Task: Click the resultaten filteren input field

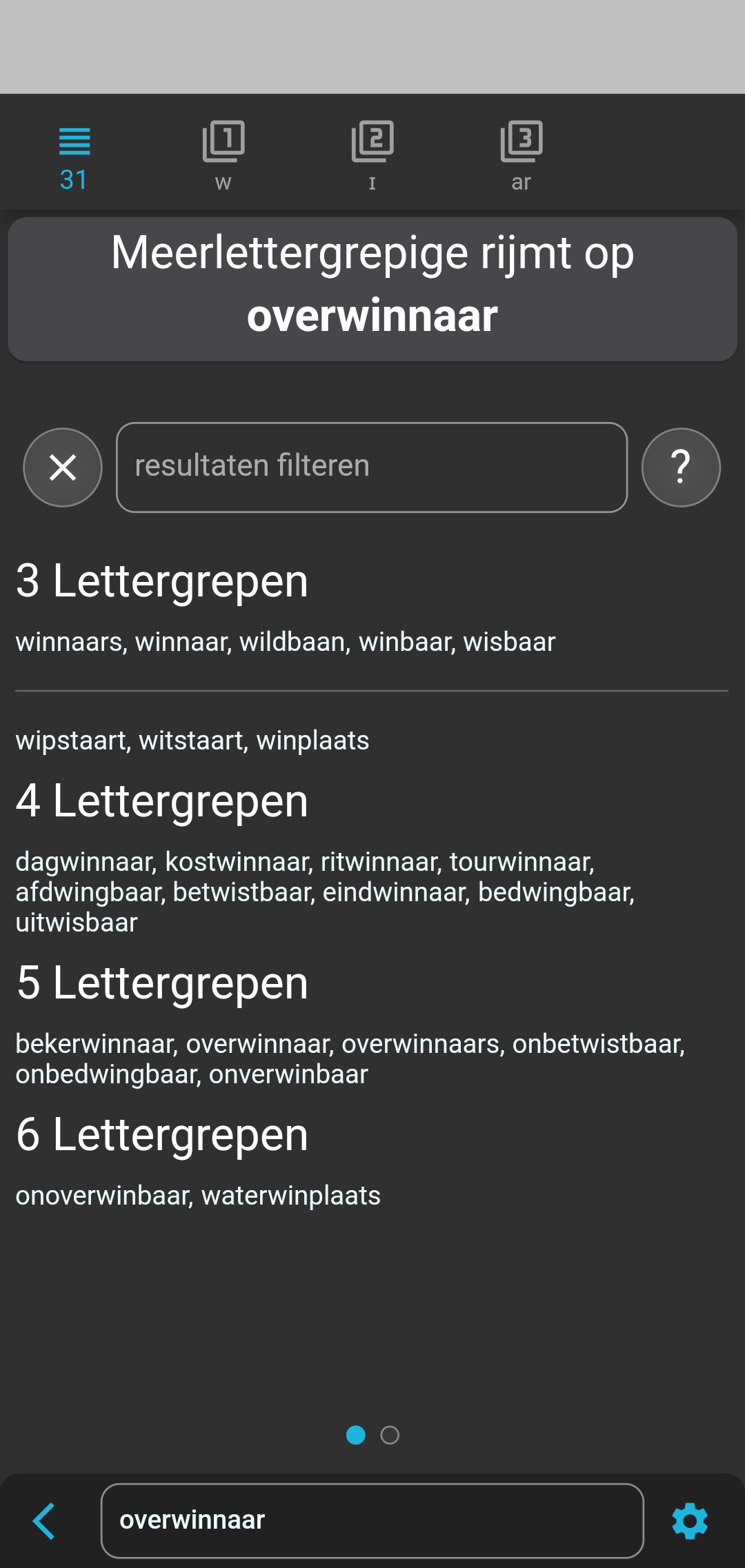Action: (371, 467)
